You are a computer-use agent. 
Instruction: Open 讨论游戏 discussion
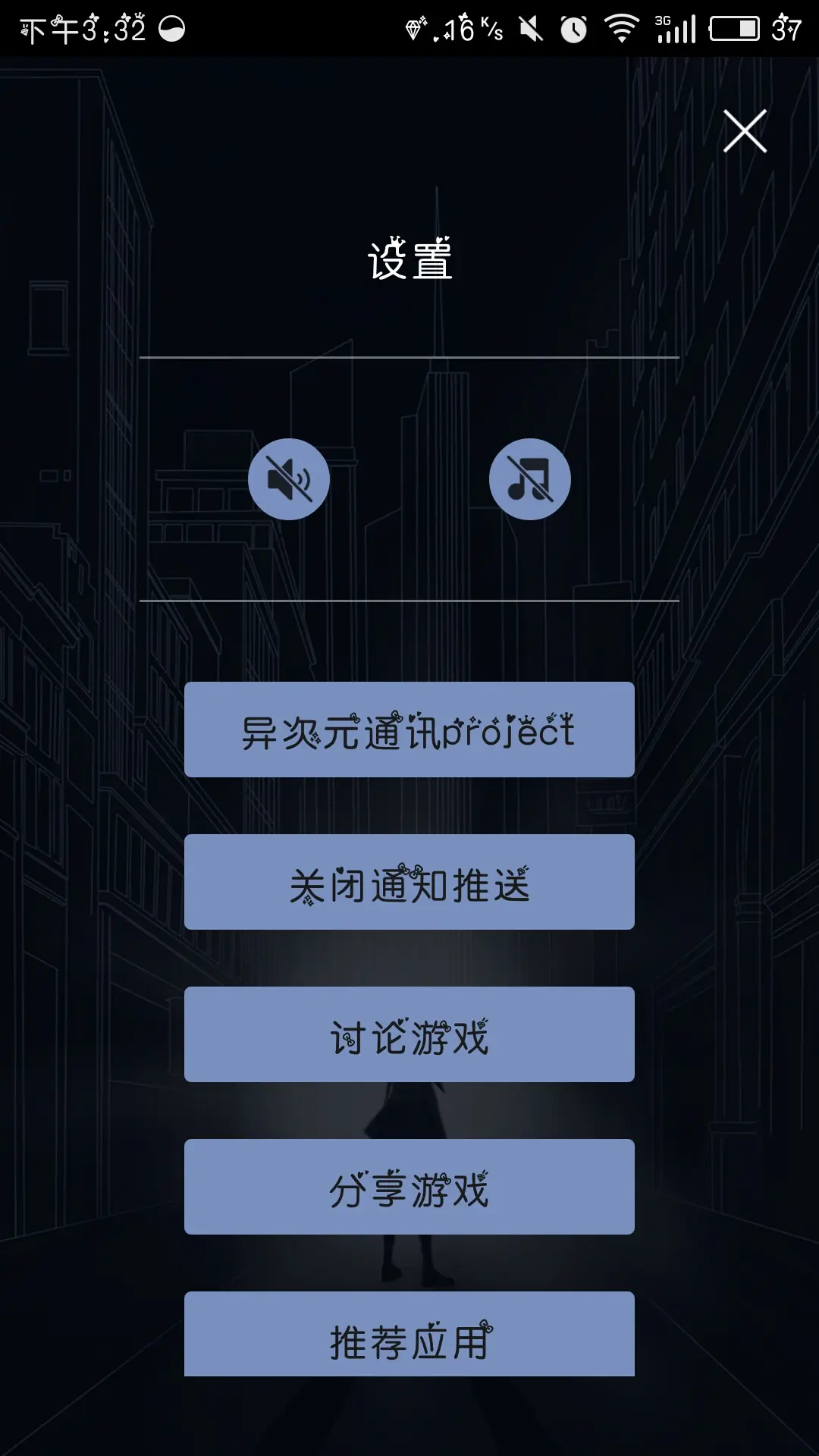coord(409,1034)
